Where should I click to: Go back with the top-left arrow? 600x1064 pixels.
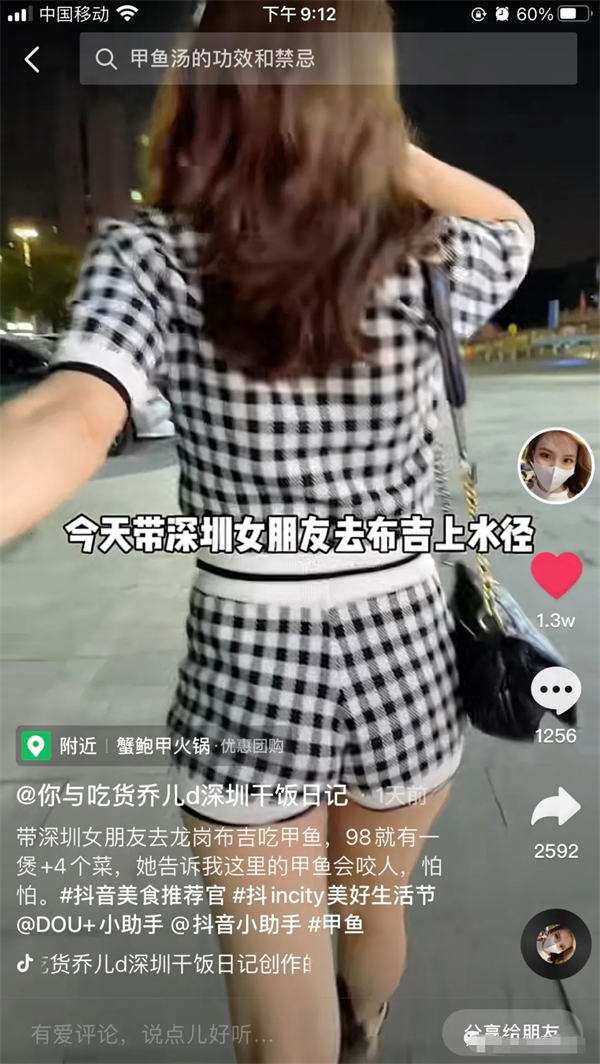(32, 59)
